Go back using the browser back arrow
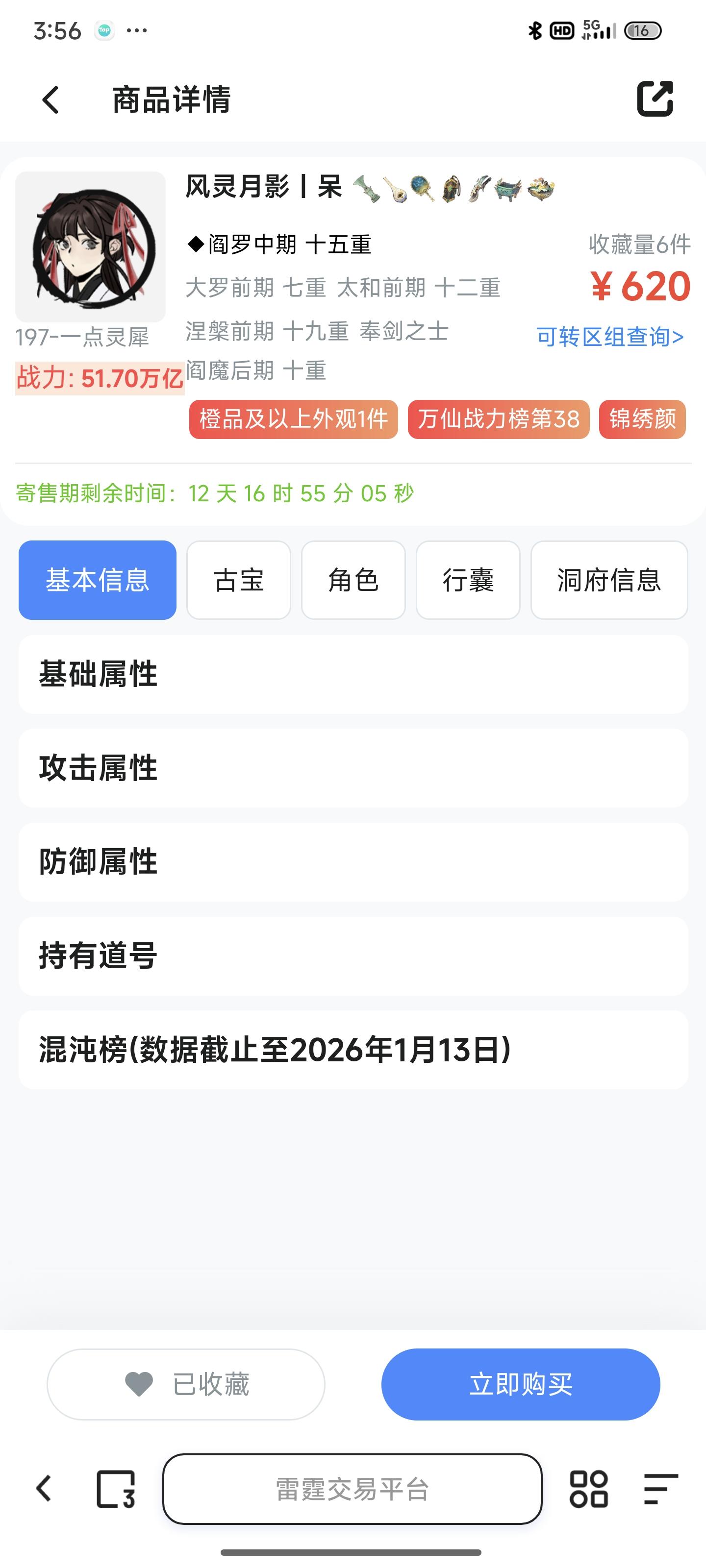 44,1489
